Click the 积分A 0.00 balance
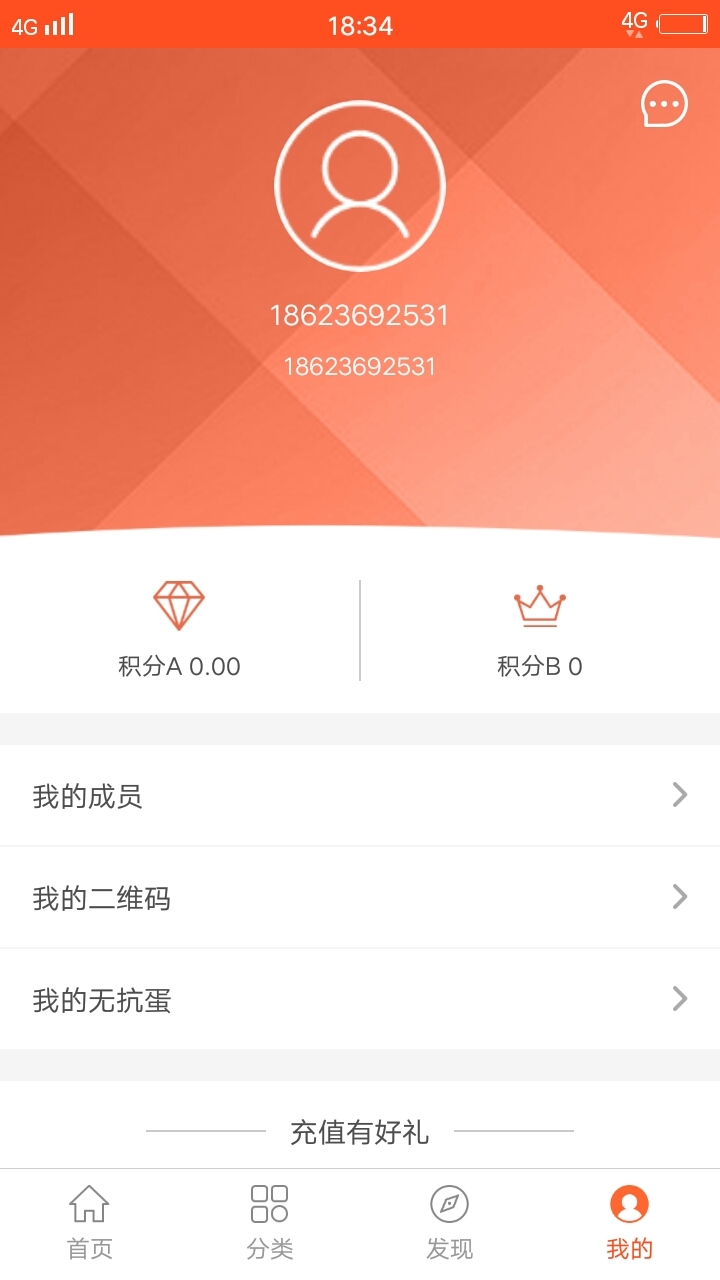Screen dimensions: 720x1280 [x=180, y=666]
